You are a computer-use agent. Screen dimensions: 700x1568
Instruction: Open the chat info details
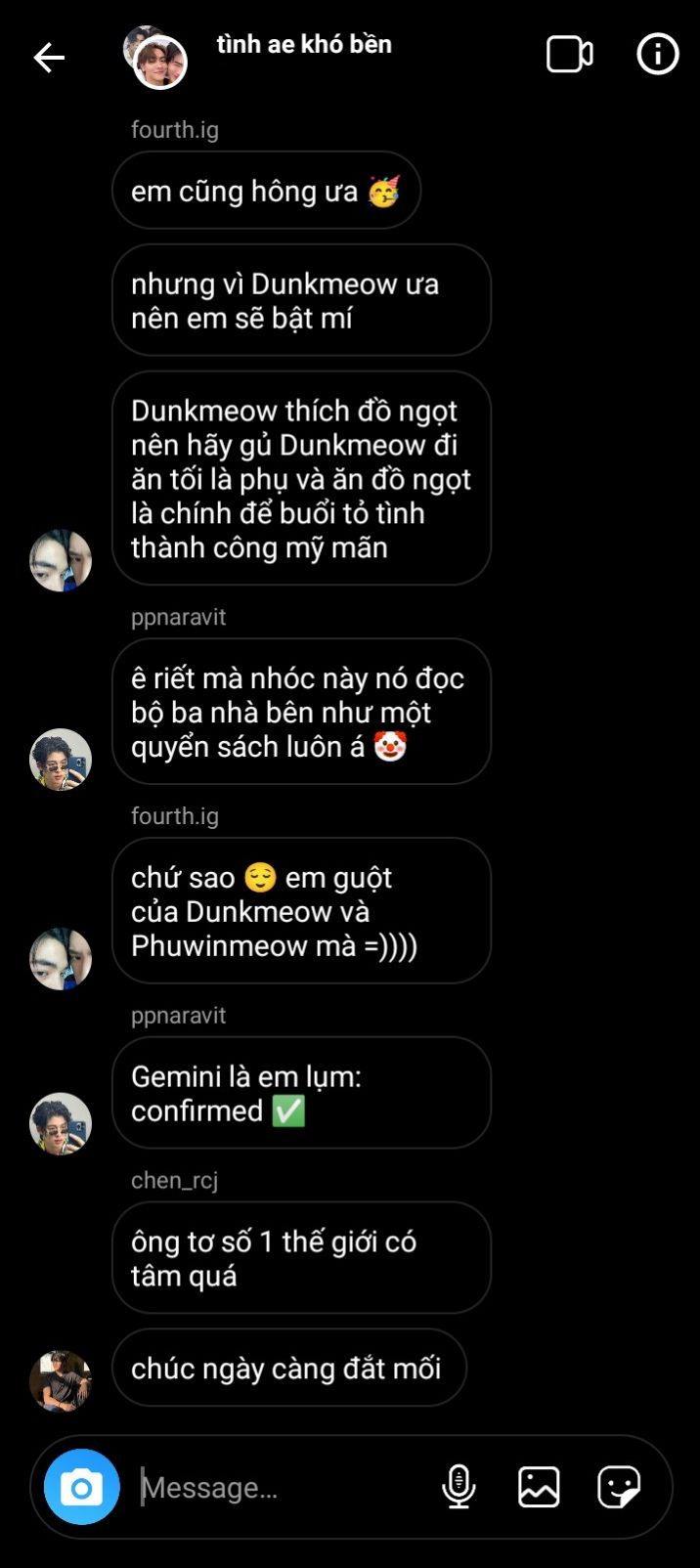click(657, 55)
